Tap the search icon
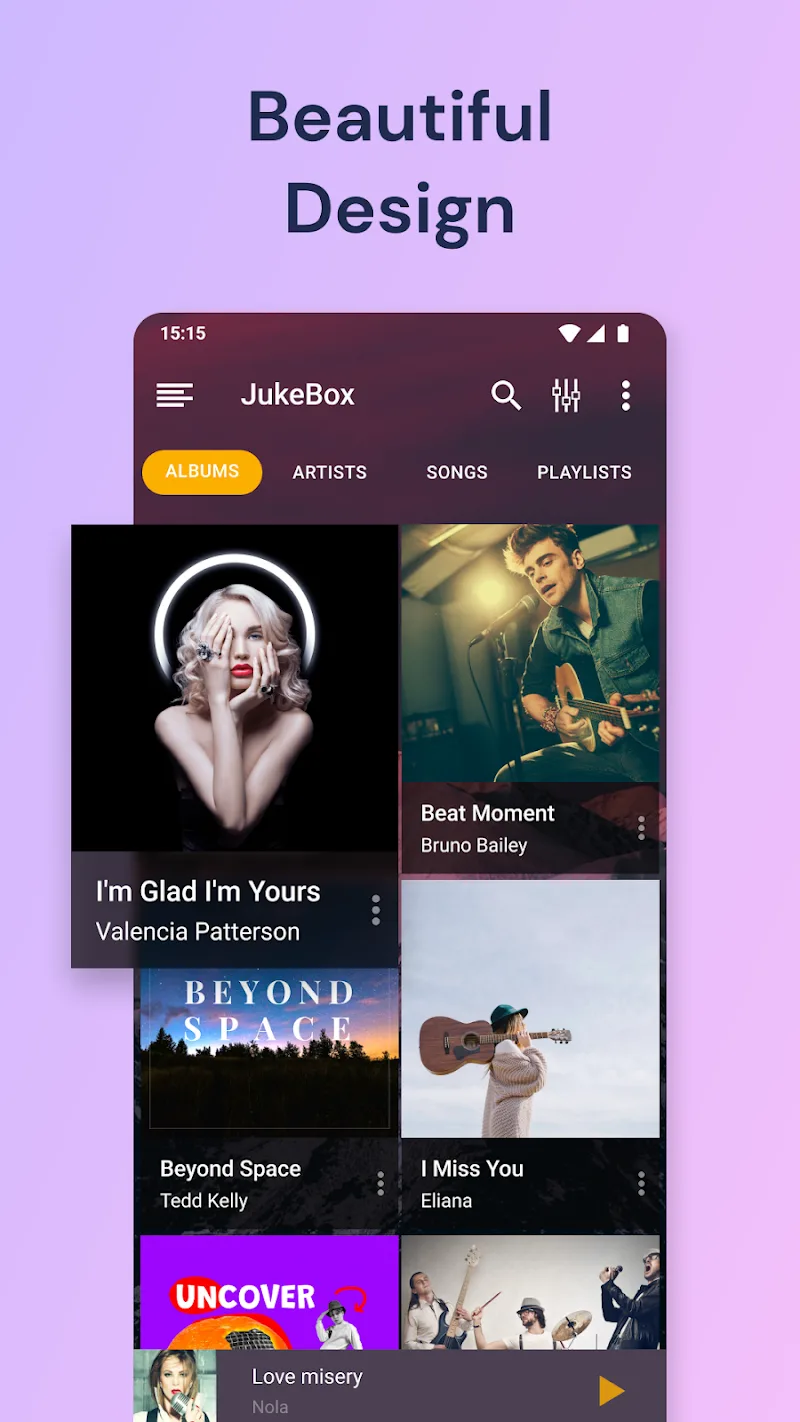This screenshot has height=1422, width=800. click(x=506, y=396)
